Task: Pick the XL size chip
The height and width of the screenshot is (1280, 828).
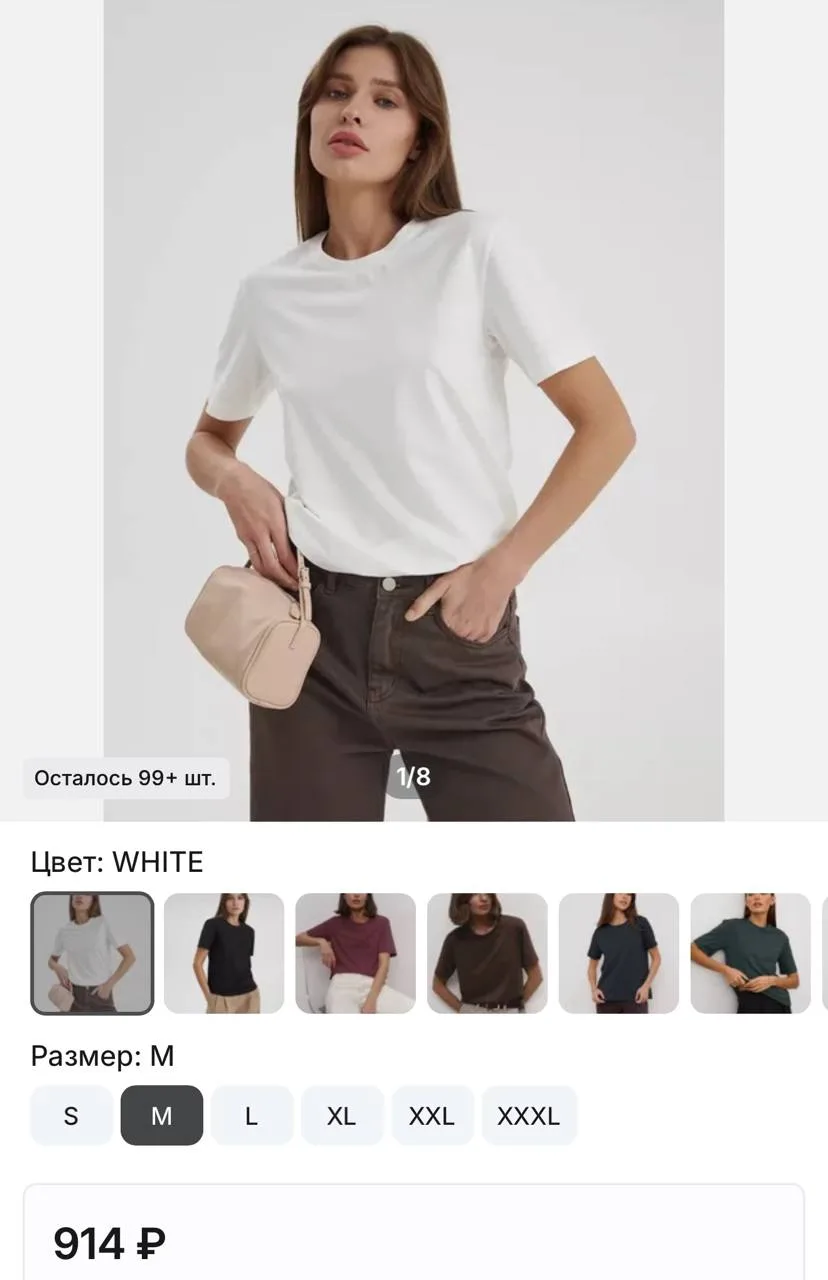Action: [x=341, y=1115]
